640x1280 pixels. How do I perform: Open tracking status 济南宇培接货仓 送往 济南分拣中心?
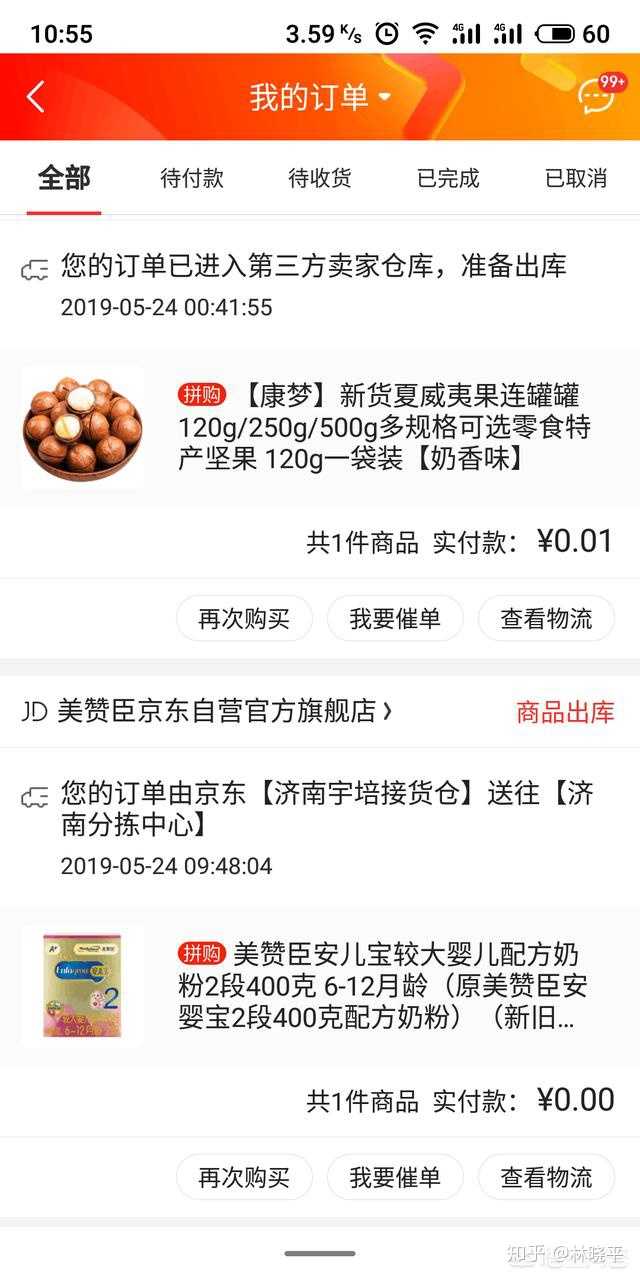[326, 809]
